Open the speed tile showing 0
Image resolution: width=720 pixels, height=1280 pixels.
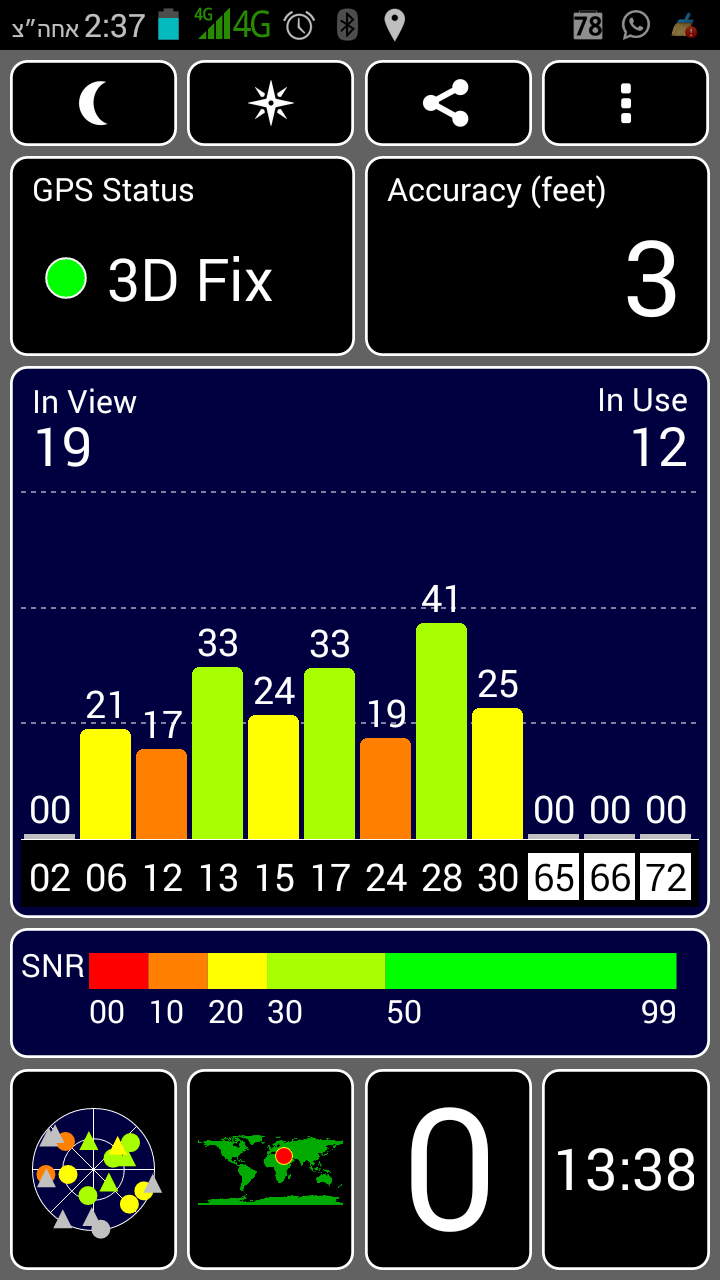tap(447, 1169)
